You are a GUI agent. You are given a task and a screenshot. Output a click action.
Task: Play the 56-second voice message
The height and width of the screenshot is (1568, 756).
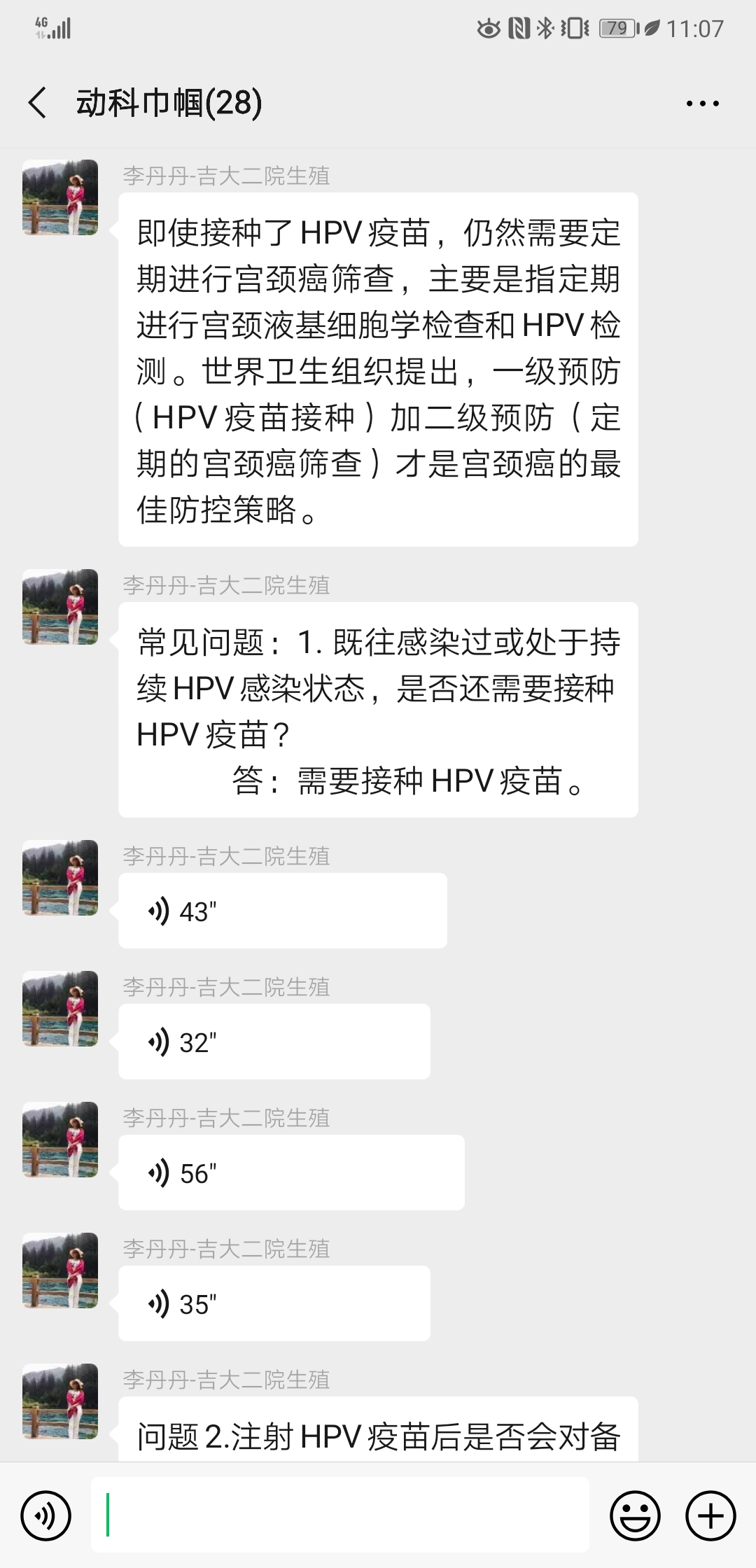(x=291, y=1172)
